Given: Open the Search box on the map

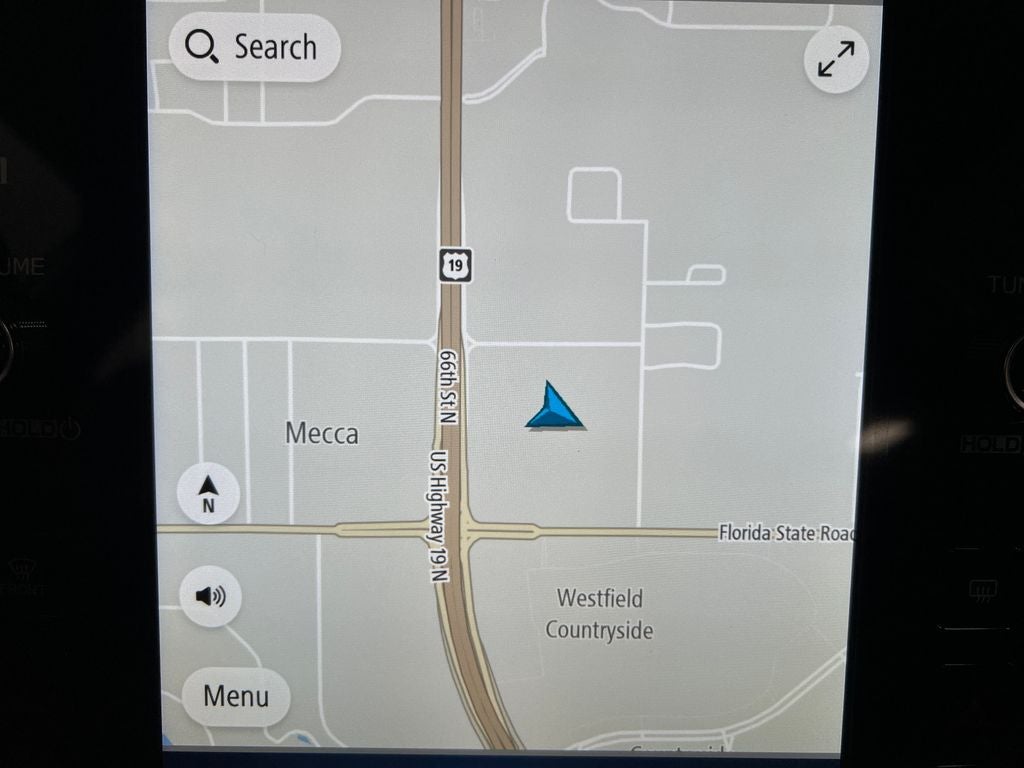Looking at the screenshot, I should pos(254,47).
